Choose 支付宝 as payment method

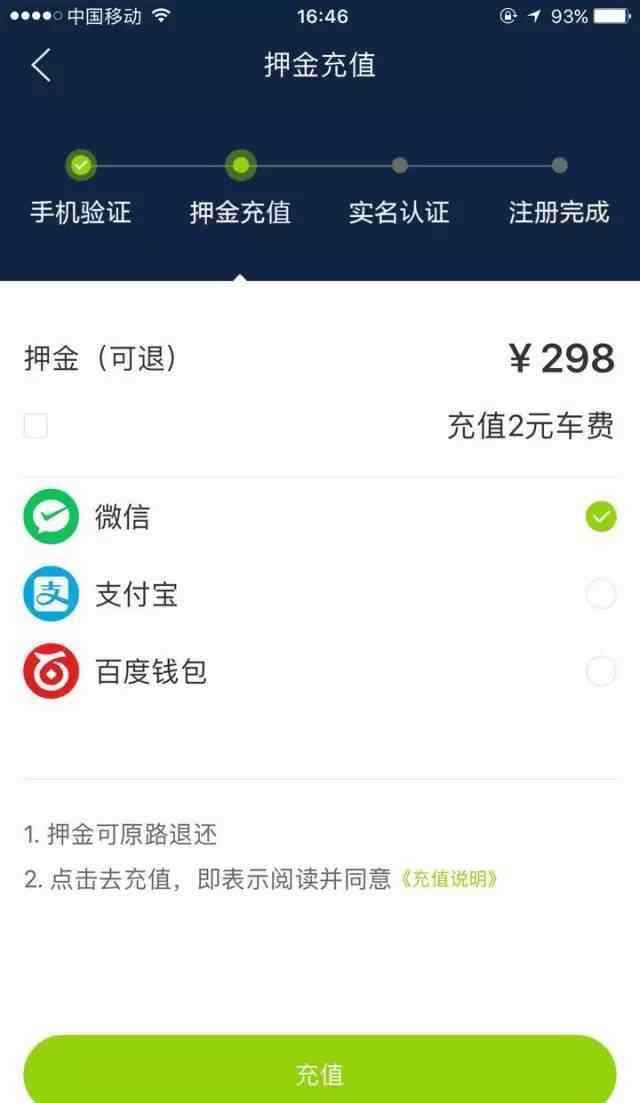pos(320,594)
